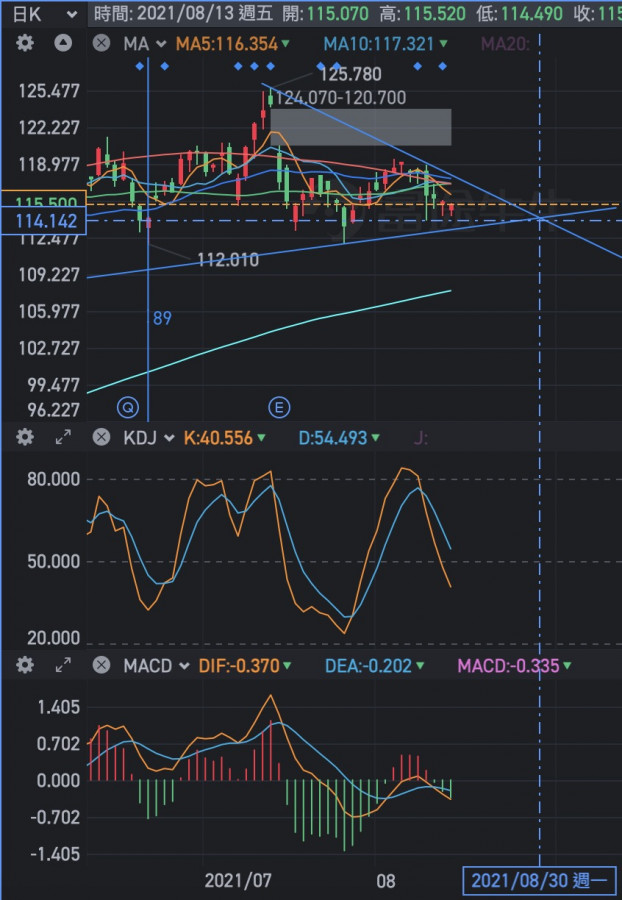
Task: Open MA indicator settings gear
Action: tap(25, 44)
